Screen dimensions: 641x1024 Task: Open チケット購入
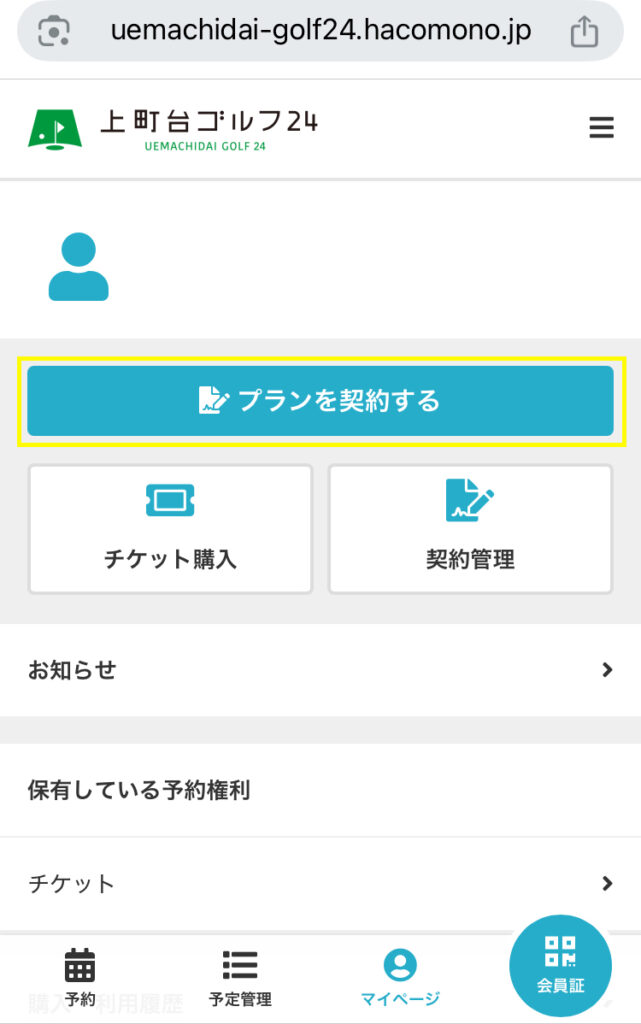point(170,529)
